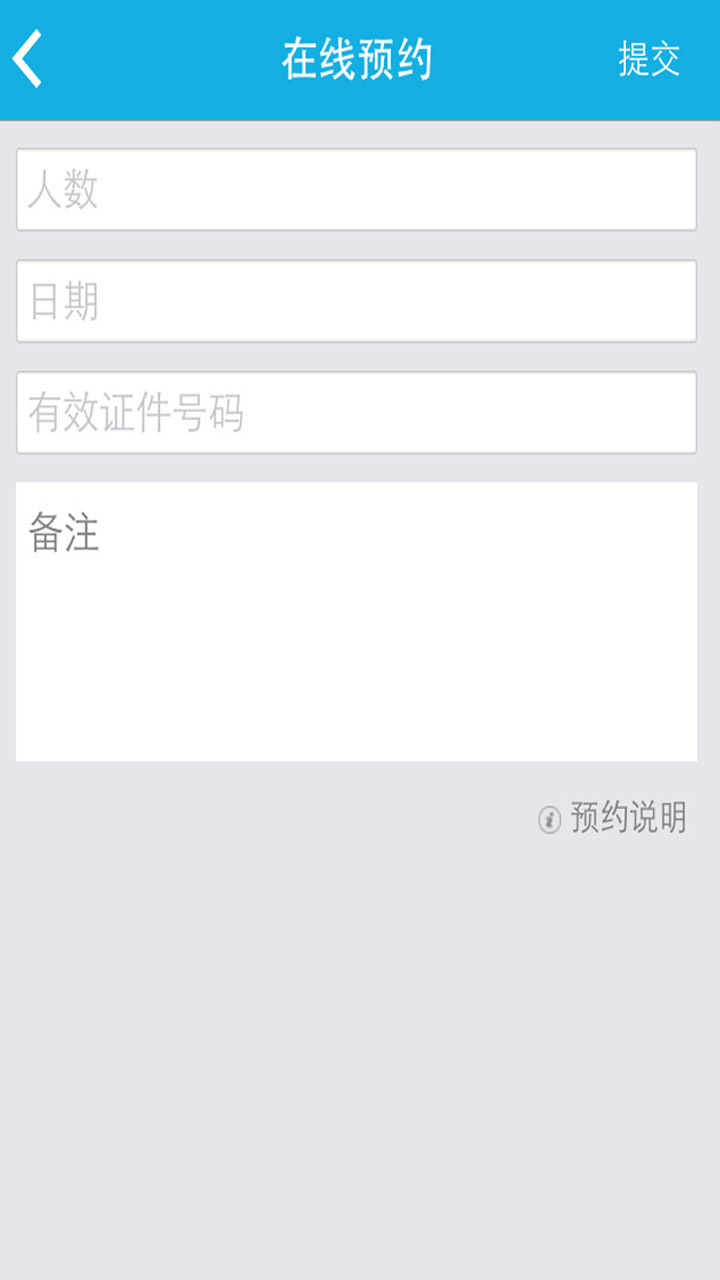Go back using the arrow icon
The width and height of the screenshot is (720, 1280).
point(28,59)
